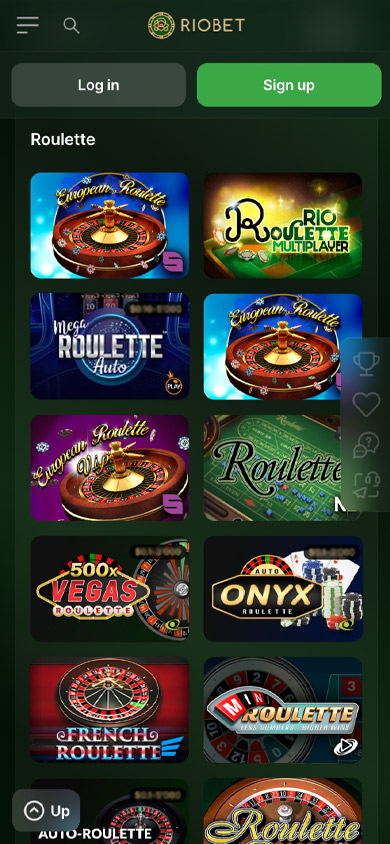Tap the Up button
Screen dimensions: 390x844
[x=46, y=811]
